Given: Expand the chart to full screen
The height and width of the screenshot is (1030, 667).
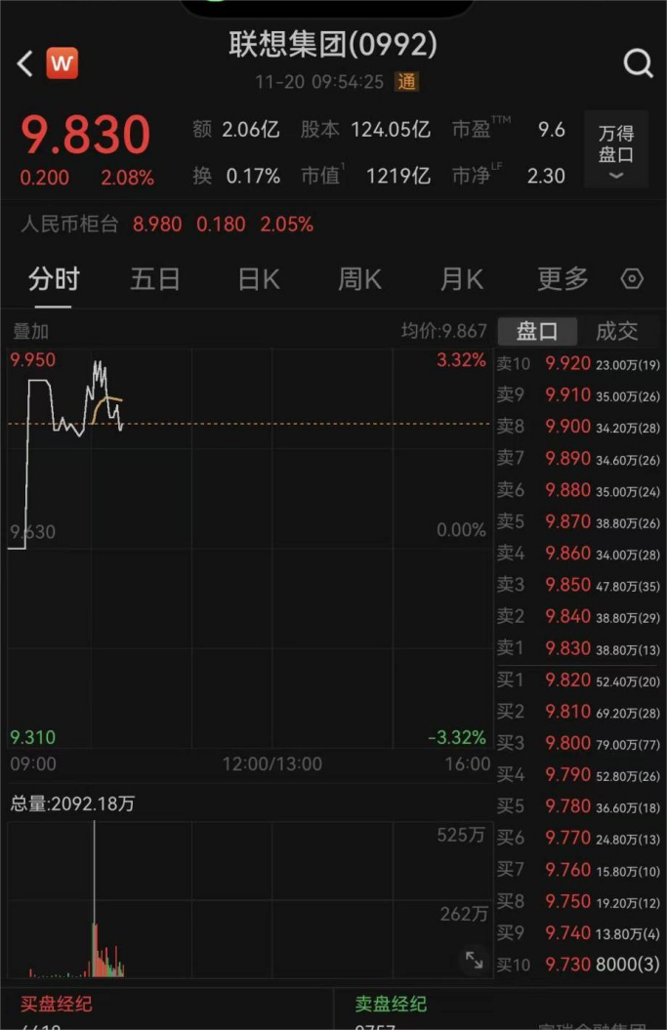Looking at the screenshot, I should click(x=474, y=960).
